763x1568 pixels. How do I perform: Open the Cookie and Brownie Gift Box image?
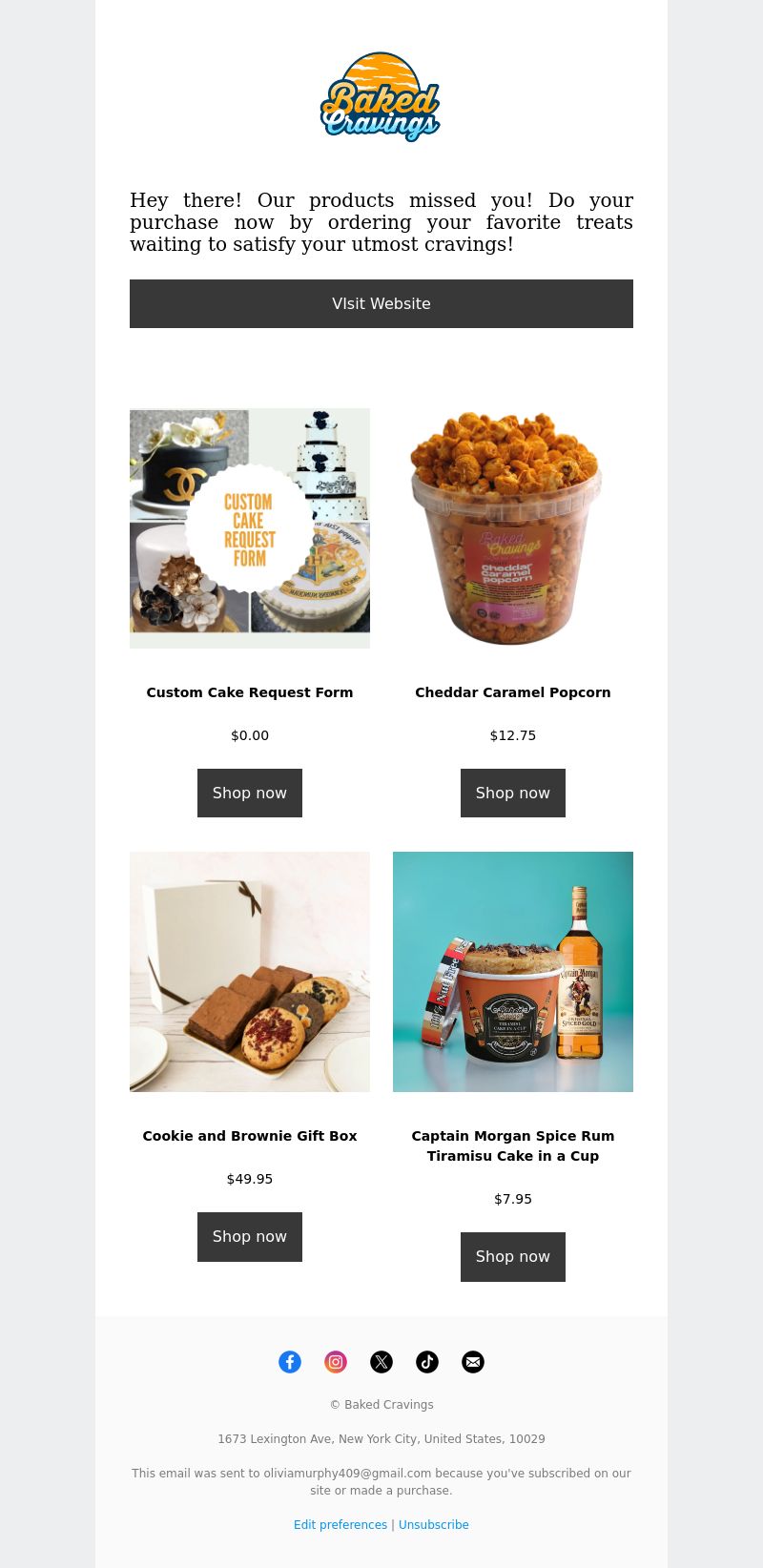250,972
